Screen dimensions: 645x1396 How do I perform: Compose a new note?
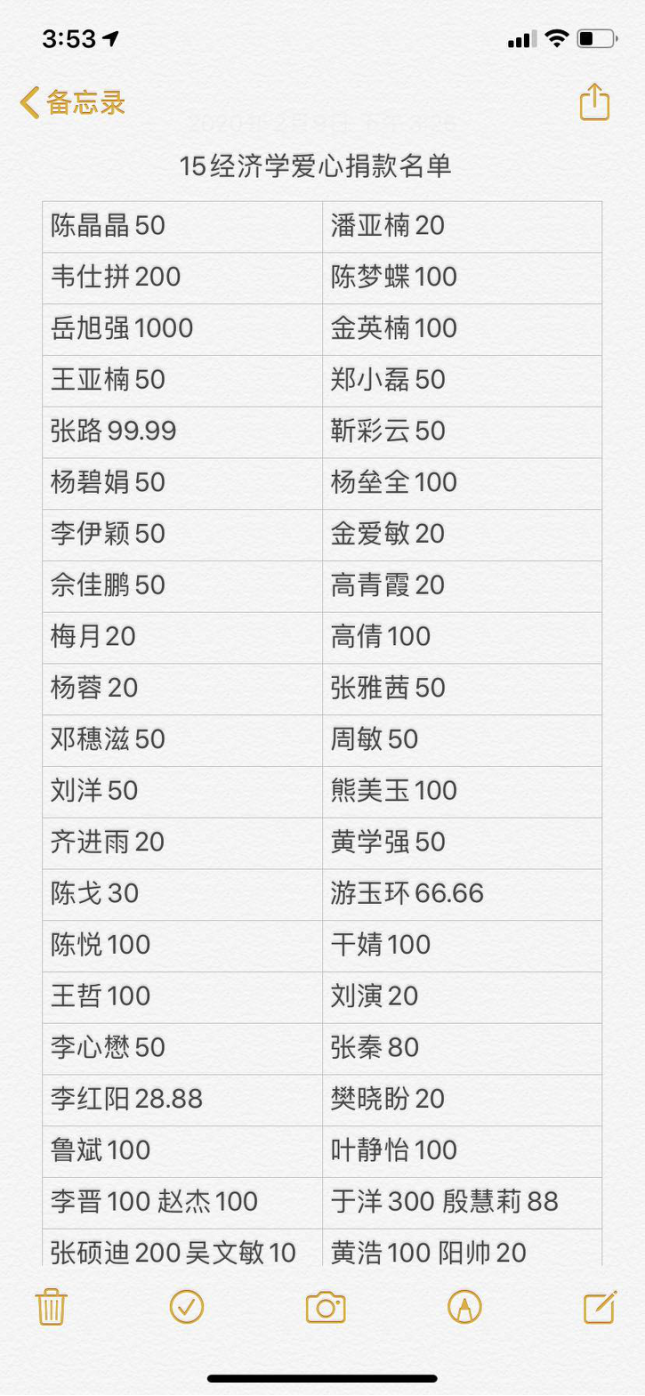pyautogui.click(x=599, y=1306)
